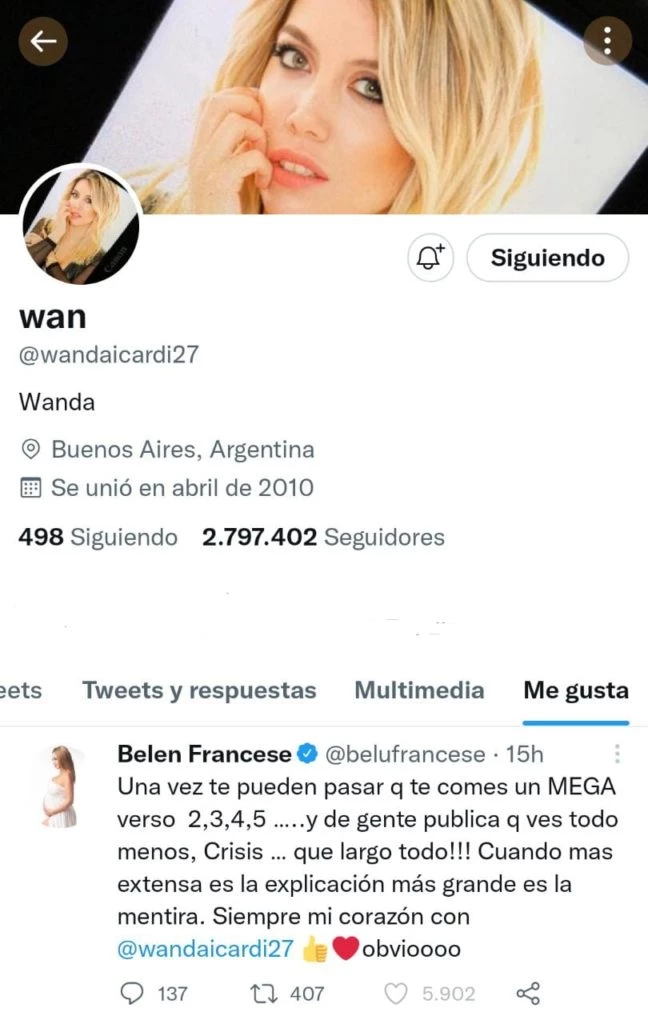Tap the Siguiendo button

(547, 258)
